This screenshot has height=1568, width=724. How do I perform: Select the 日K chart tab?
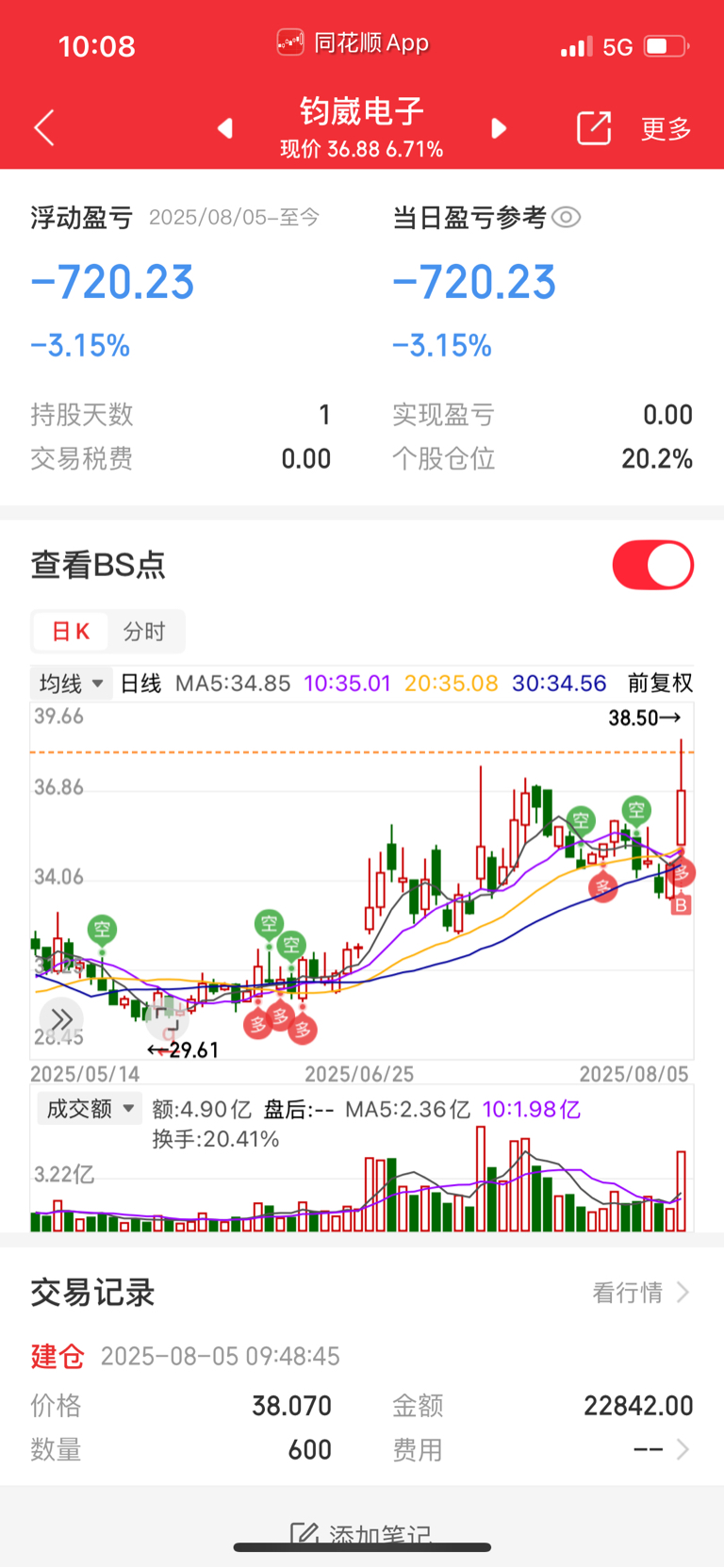click(x=71, y=632)
